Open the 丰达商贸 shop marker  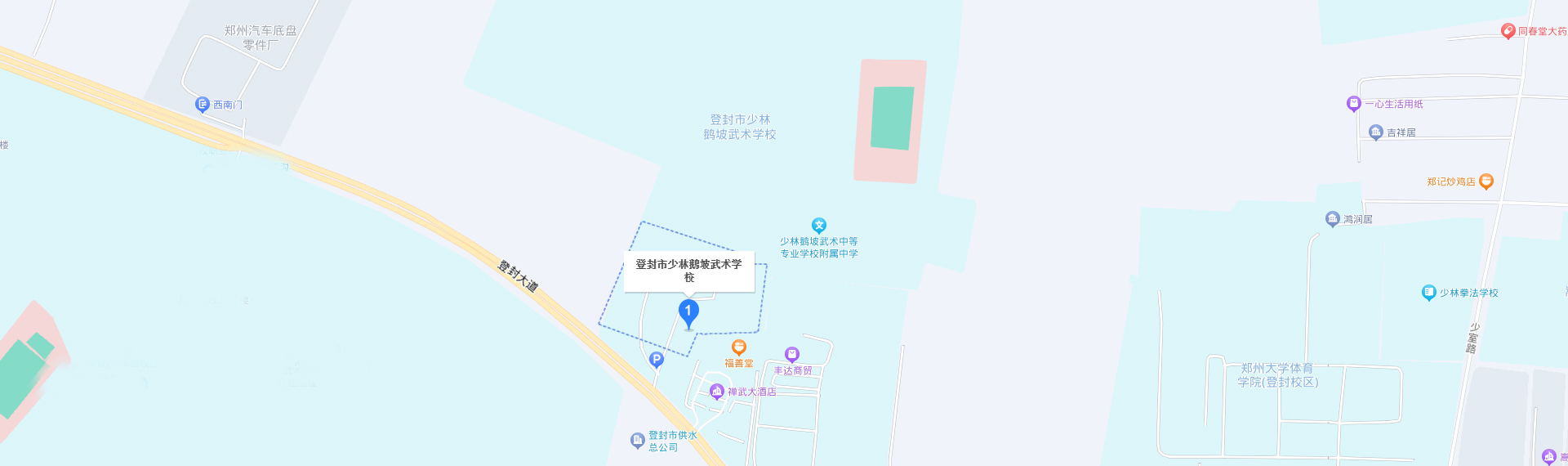(791, 355)
